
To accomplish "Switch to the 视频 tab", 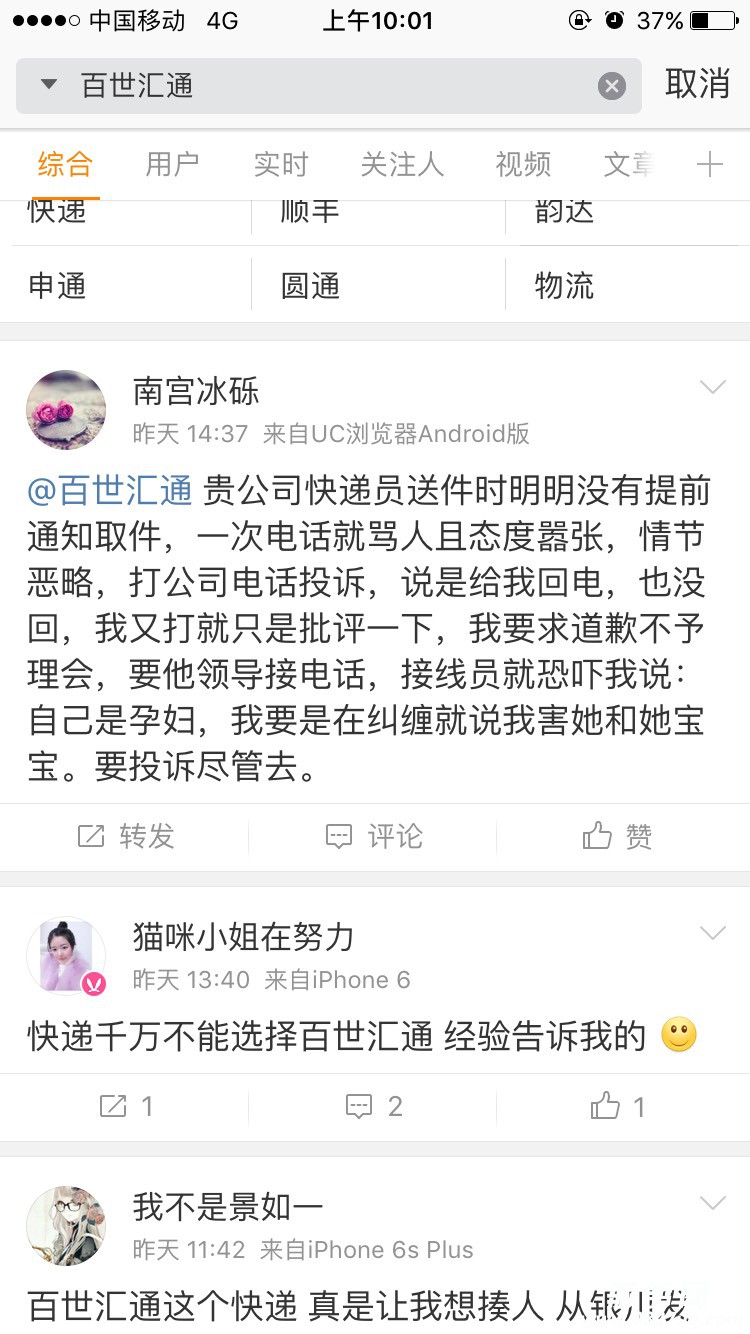I will 523,164.
